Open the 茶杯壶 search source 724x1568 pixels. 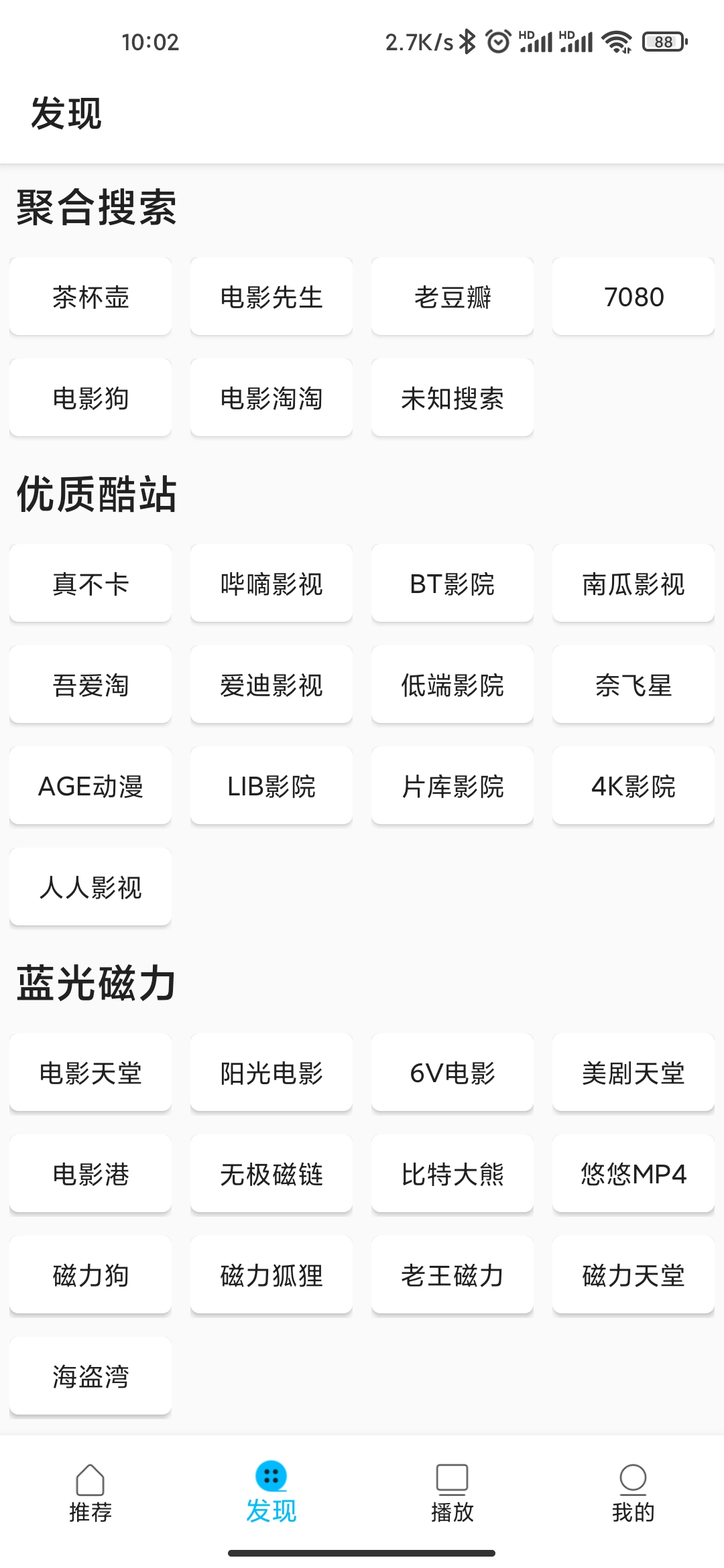coord(90,296)
